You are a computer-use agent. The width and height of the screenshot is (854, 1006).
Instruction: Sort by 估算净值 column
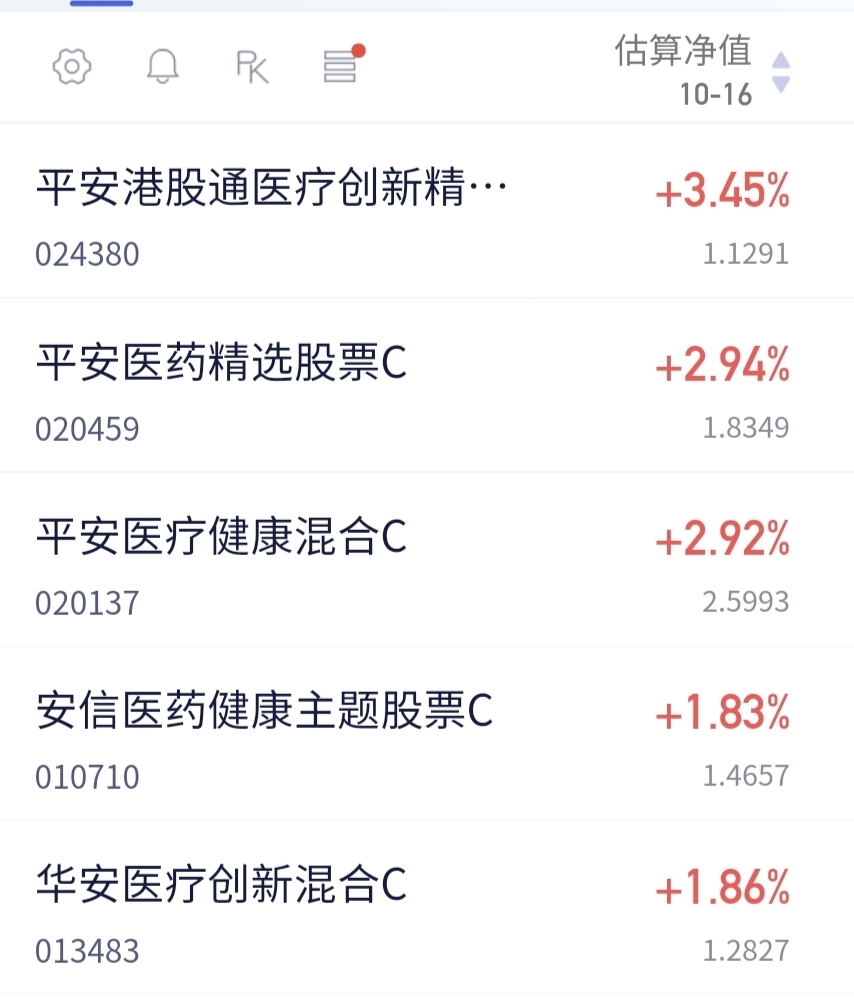(703, 69)
